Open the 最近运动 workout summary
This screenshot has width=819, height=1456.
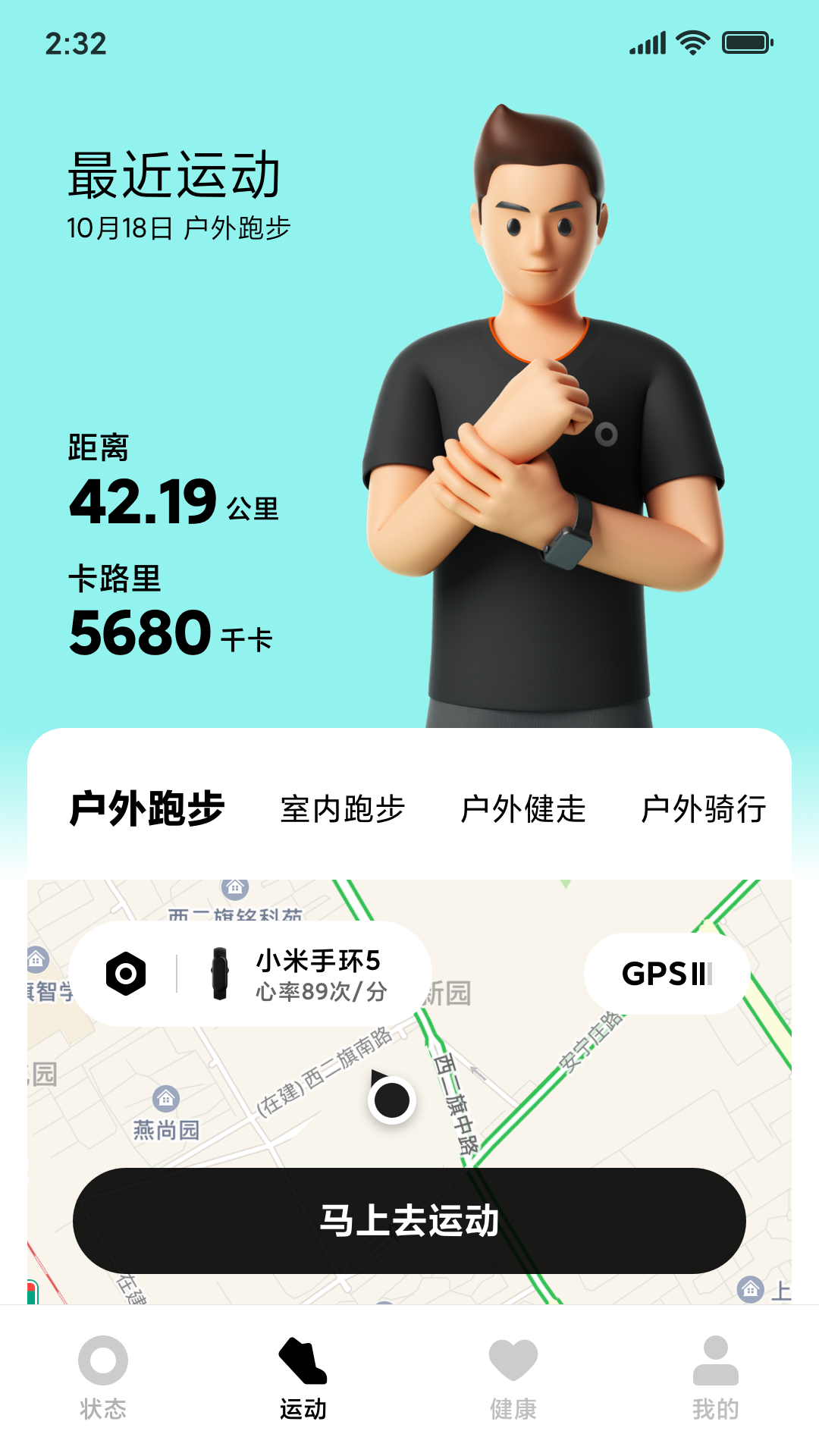(176, 178)
